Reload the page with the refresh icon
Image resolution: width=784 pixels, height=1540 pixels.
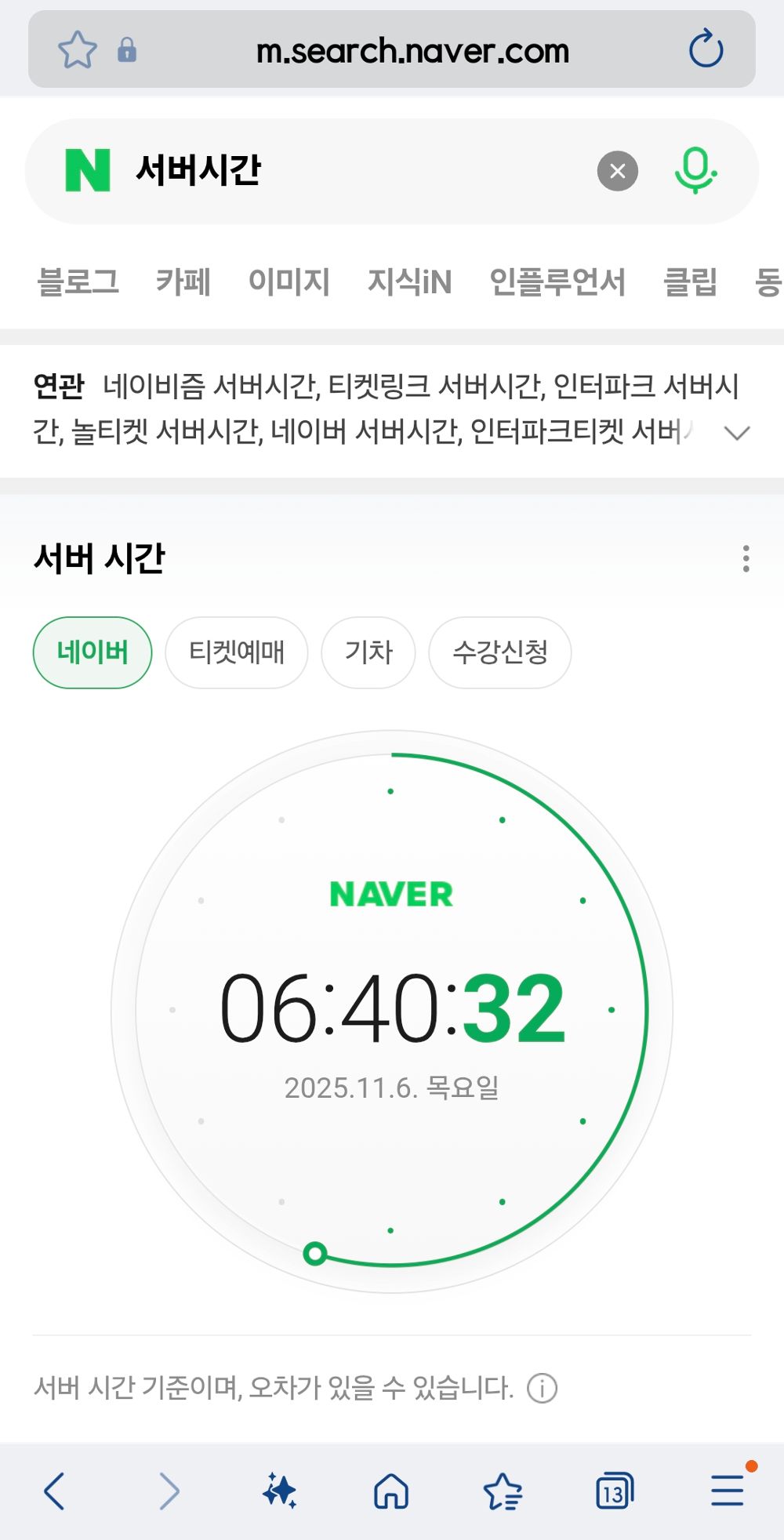[x=705, y=49]
